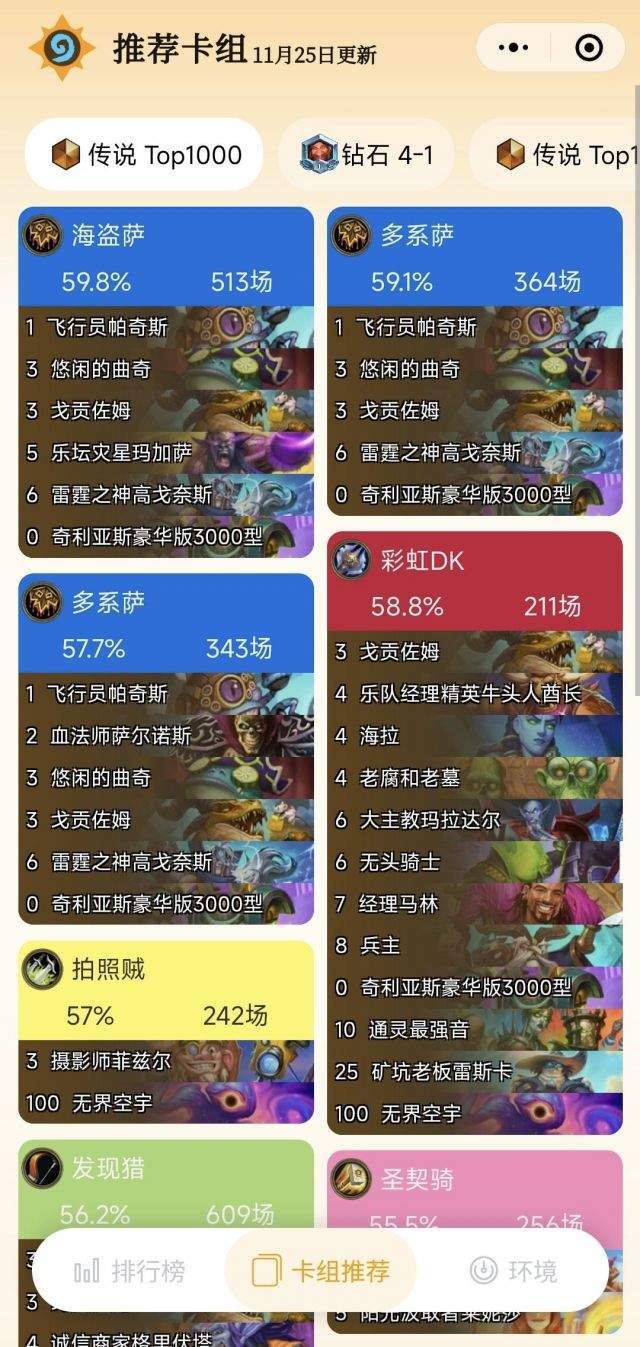The width and height of the screenshot is (640, 1347).
Task: Close the mini program via circle icon
Action: 589,47
